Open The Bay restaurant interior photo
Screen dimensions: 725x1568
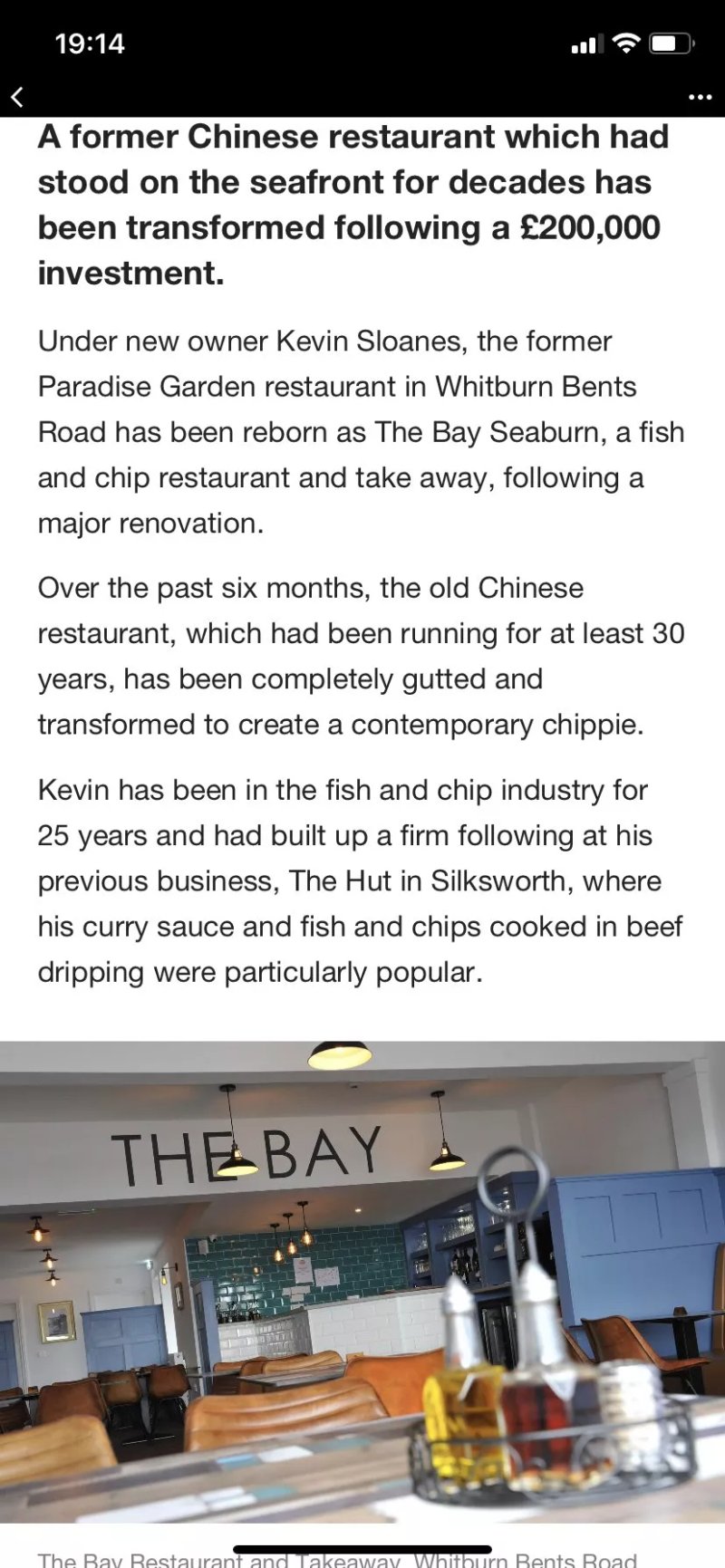[x=362, y=1283]
